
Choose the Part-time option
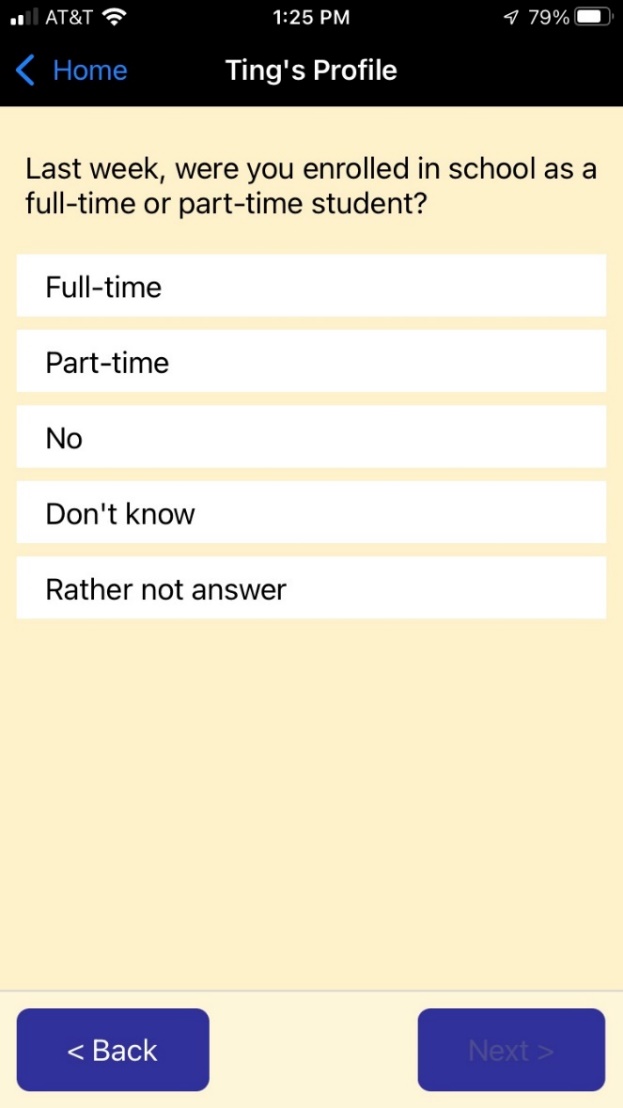tap(311, 361)
